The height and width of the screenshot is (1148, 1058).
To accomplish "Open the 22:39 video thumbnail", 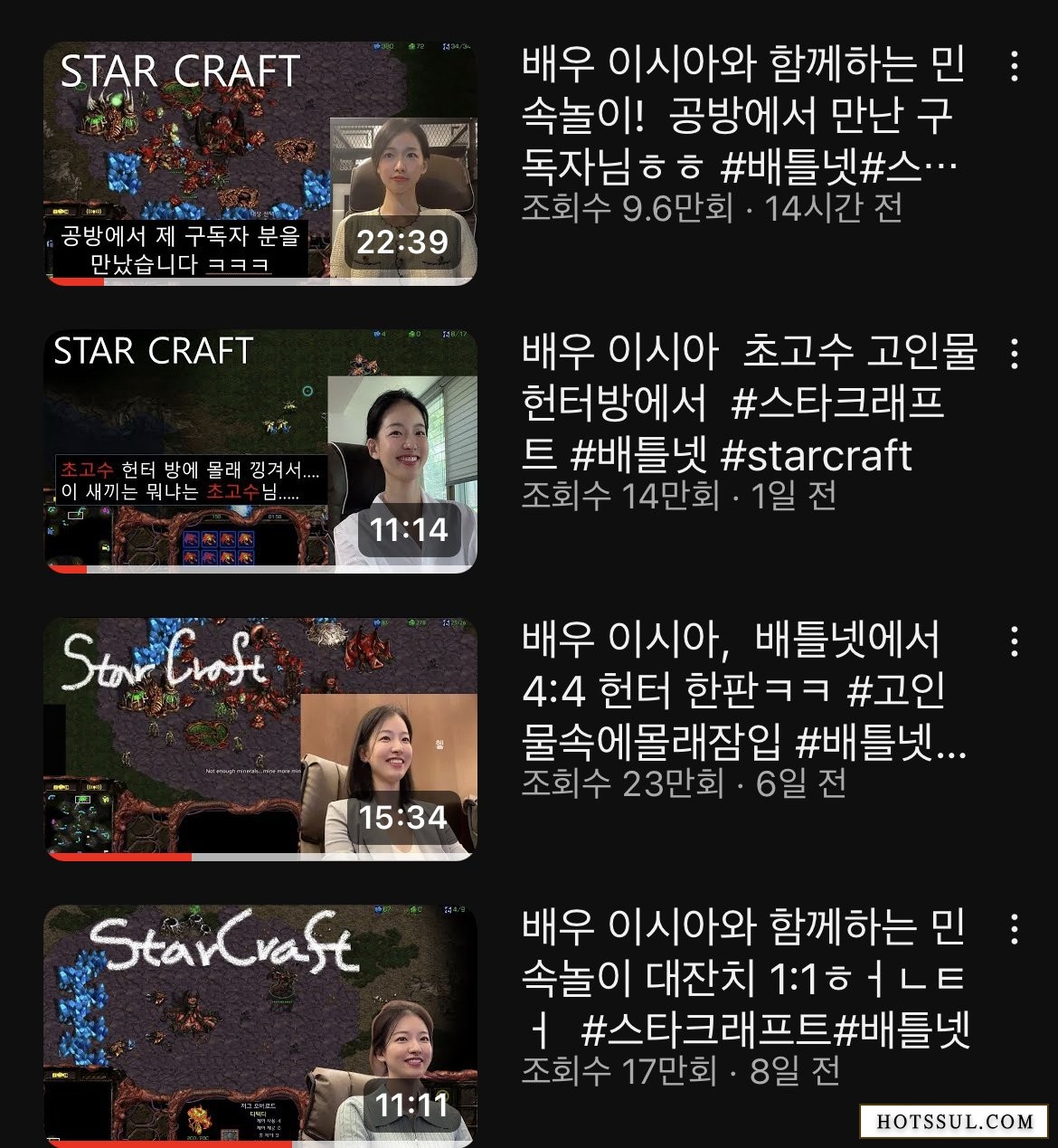I will point(260,163).
